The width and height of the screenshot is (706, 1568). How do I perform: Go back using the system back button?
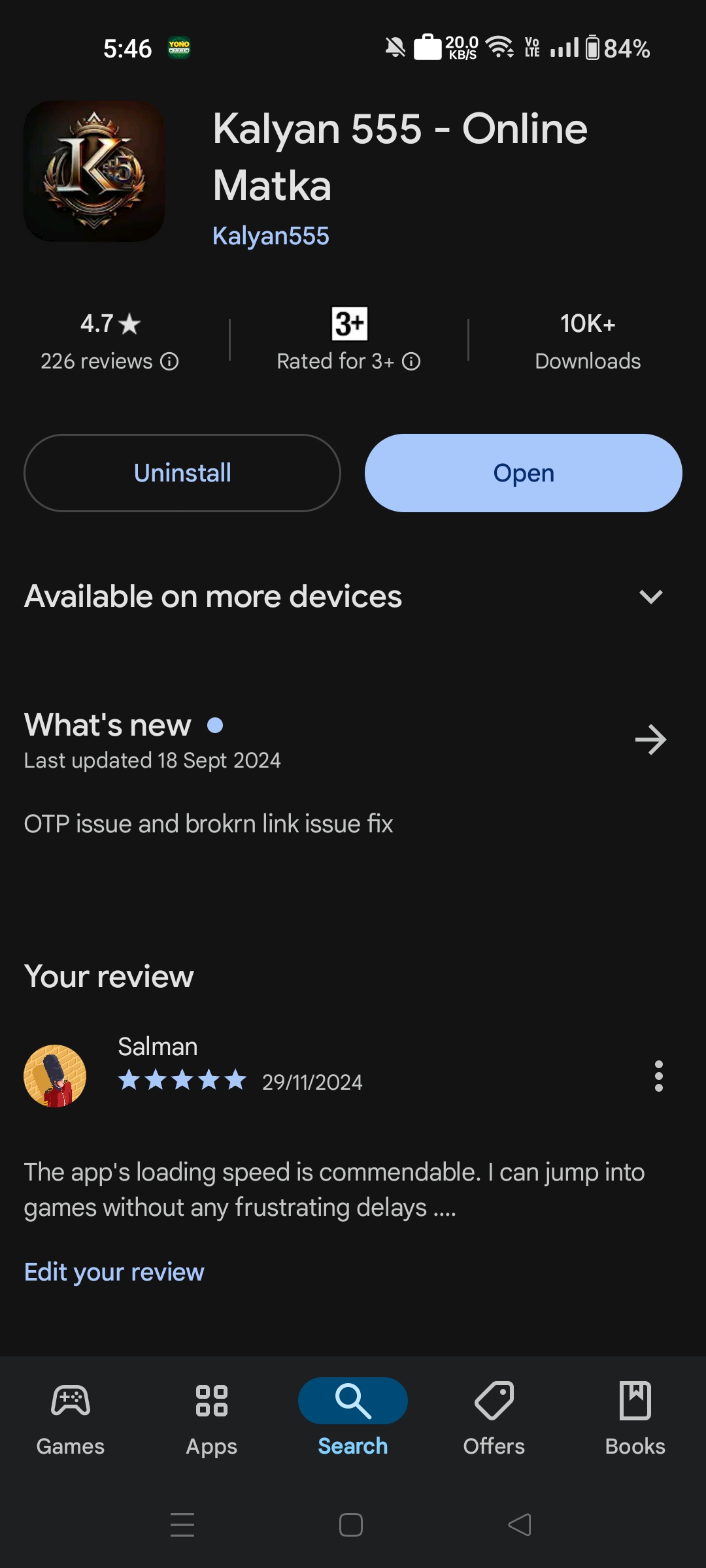[520, 1525]
